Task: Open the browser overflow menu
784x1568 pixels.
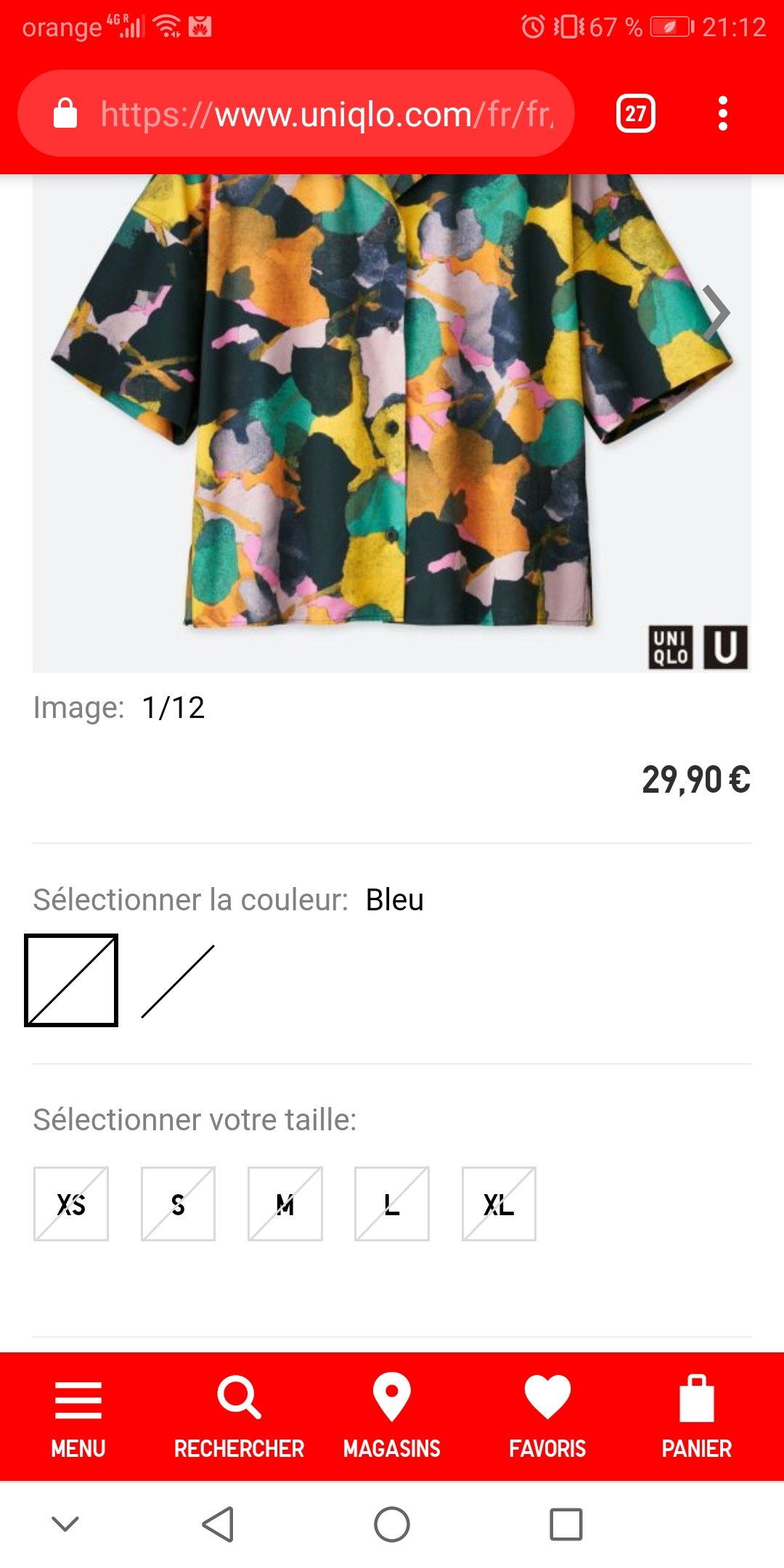Action: pyautogui.click(x=722, y=113)
